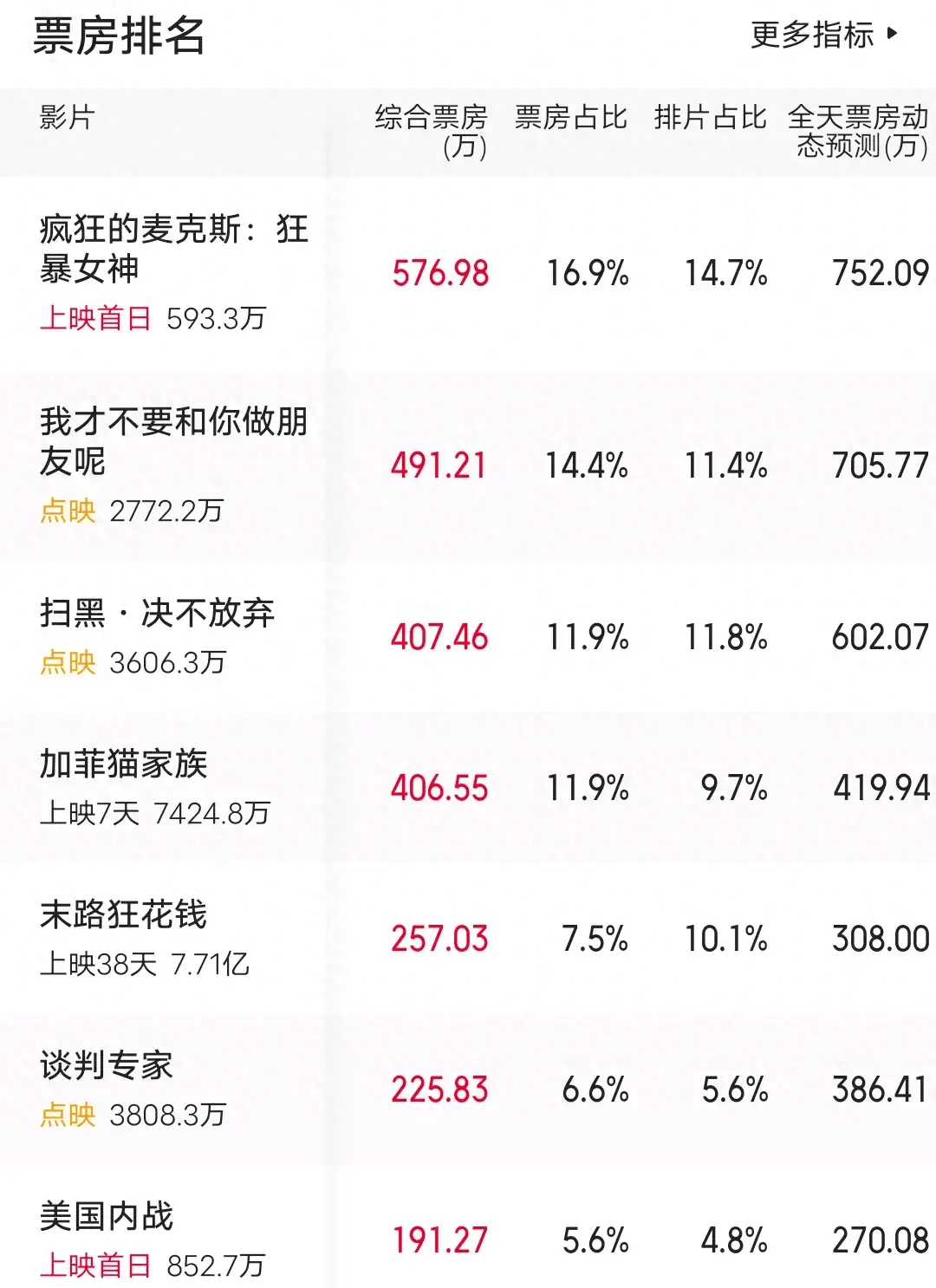View the 美国内战 film entry
The image size is (936, 1288).
coord(107,1217)
